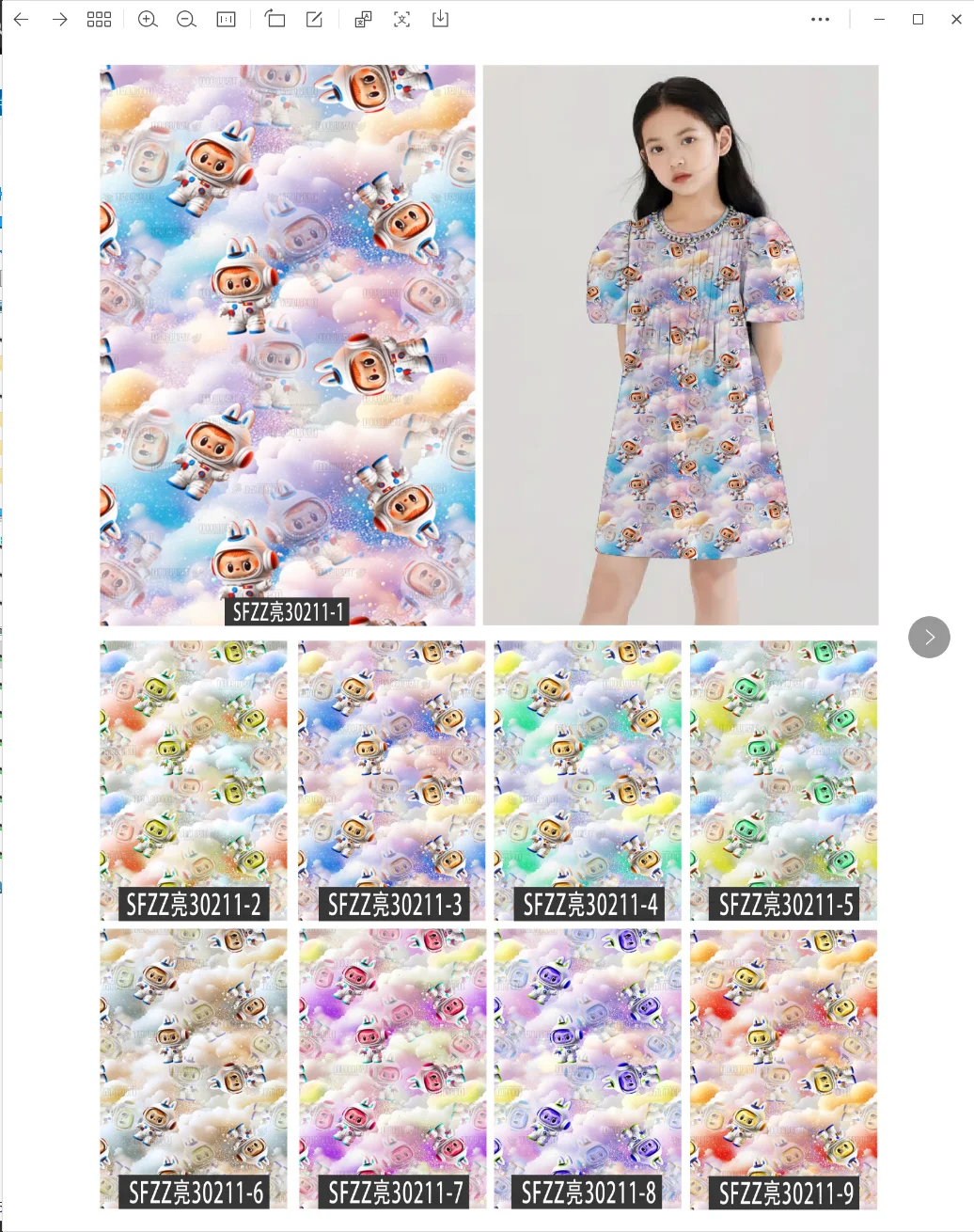The image size is (974, 1232).
Task: Maximize the viewer window
Action: tap(918, 19)
